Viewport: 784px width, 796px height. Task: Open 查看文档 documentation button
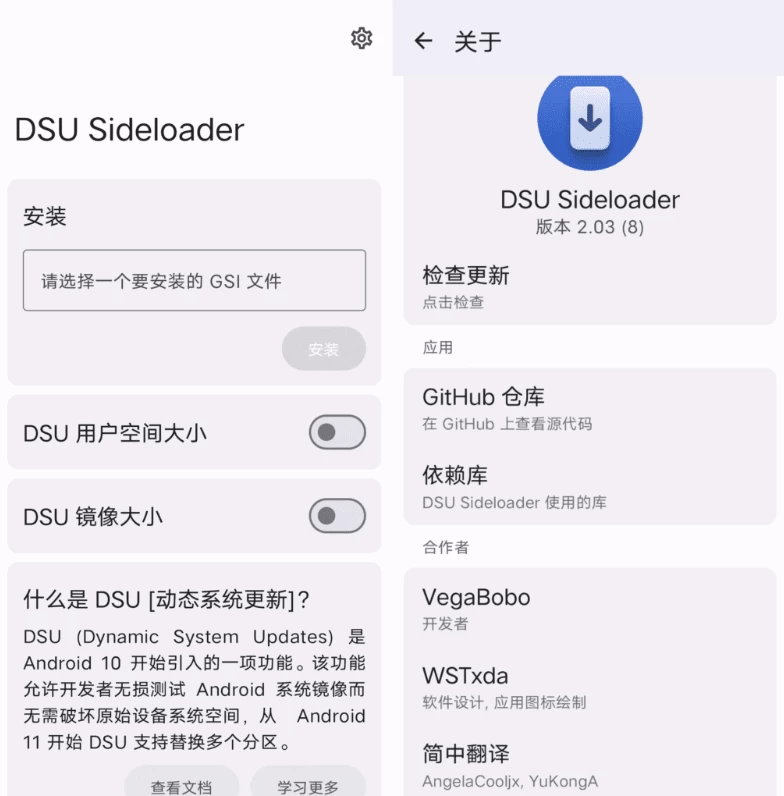[x=181, y=786]
